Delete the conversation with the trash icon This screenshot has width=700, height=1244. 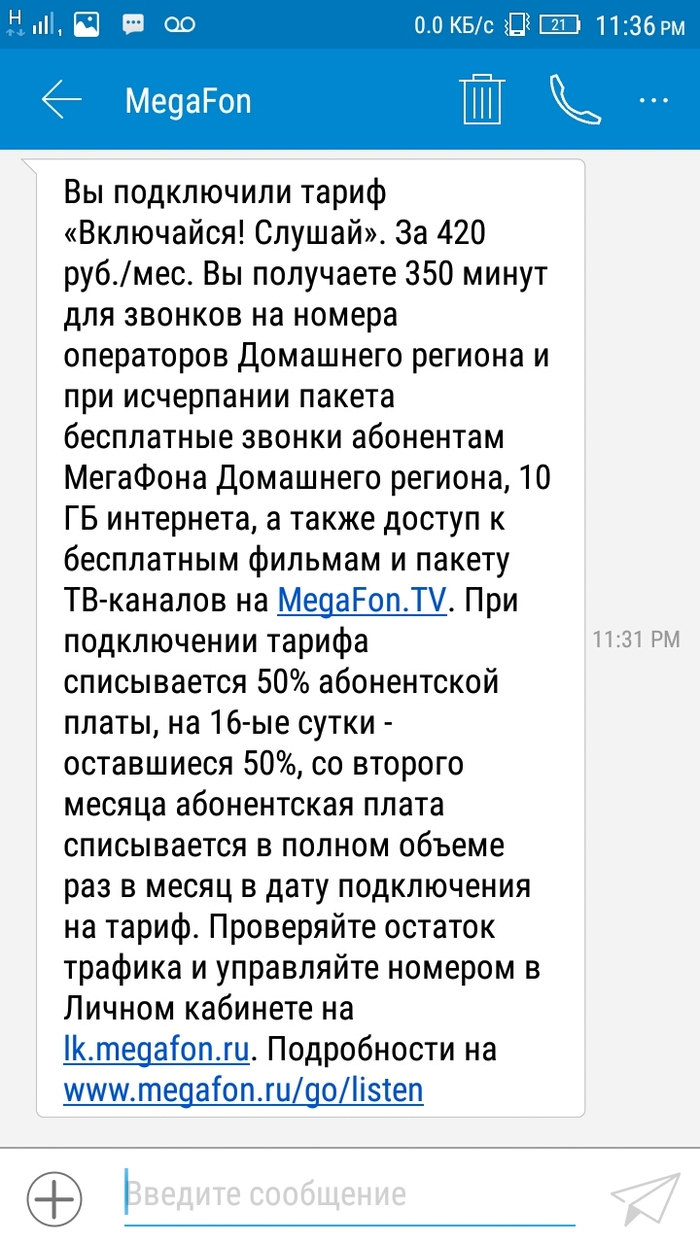pyautogui.click(x=481, y=100)
